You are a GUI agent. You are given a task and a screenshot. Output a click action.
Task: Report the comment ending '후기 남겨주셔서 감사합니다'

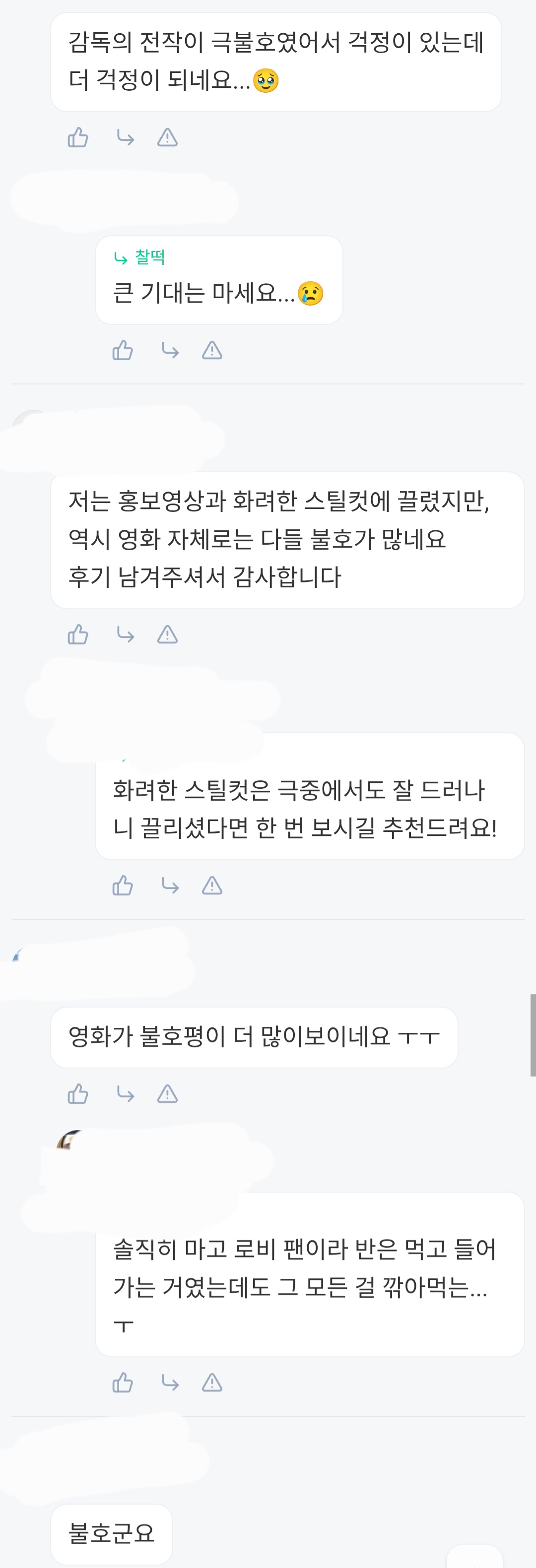168,635
